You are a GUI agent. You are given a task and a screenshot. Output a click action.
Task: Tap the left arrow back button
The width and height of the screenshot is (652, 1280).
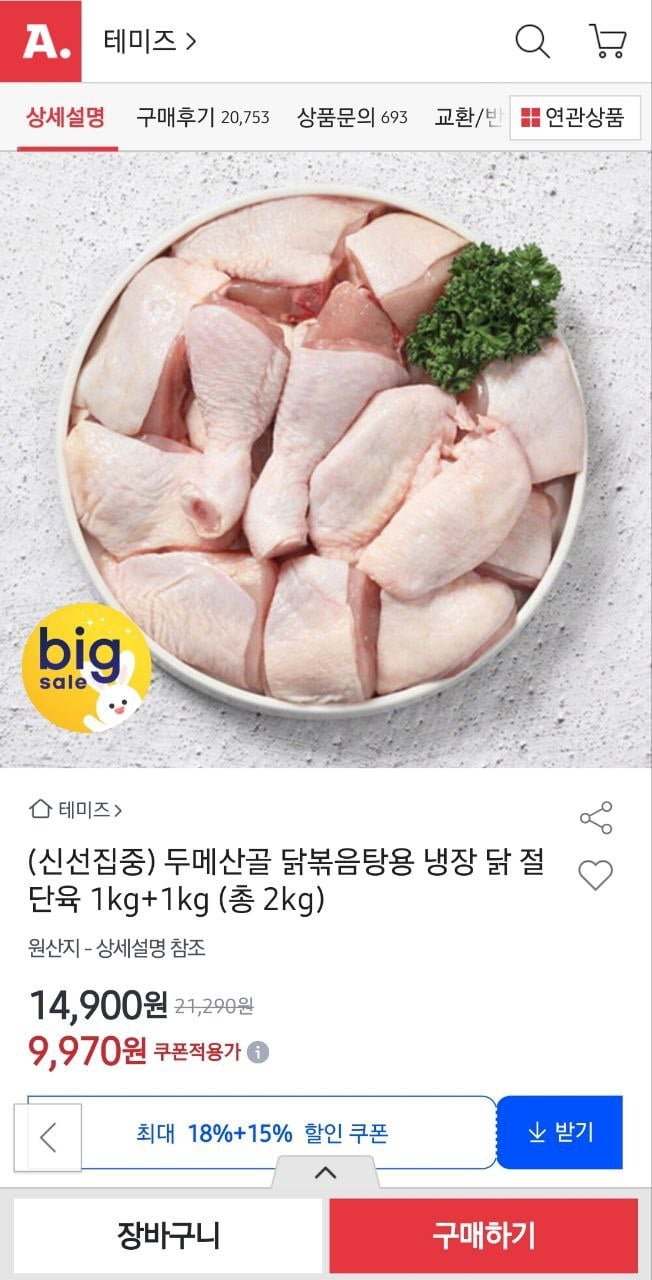(x=47, y=1137)
